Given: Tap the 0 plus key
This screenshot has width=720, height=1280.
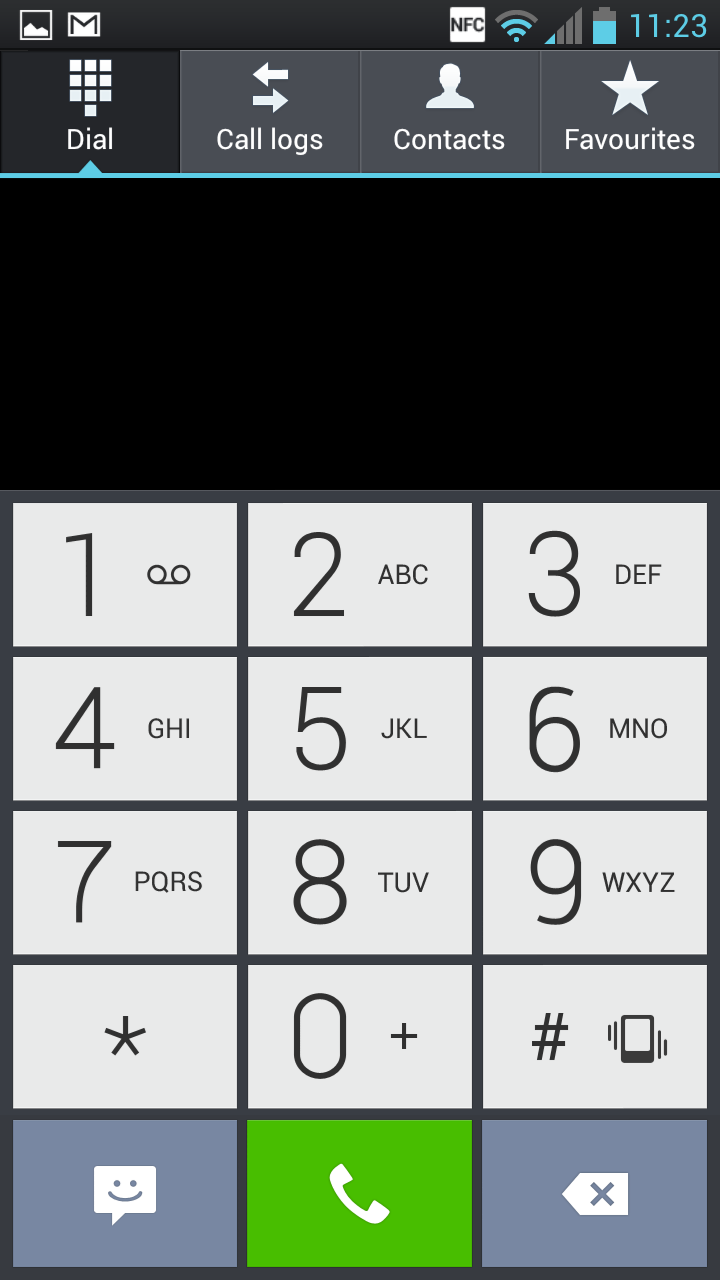Looking at the screenshot, I should pos(360,1036).
